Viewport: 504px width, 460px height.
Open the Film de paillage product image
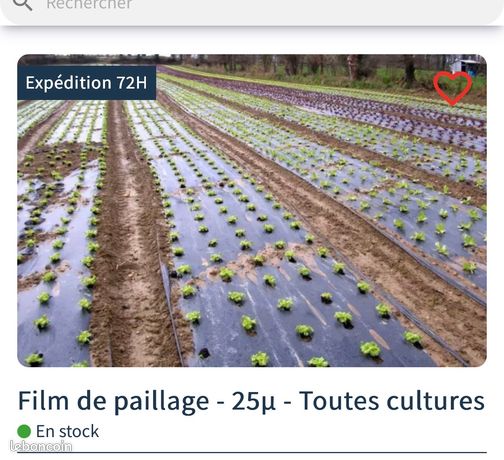[x=252, y=211]
